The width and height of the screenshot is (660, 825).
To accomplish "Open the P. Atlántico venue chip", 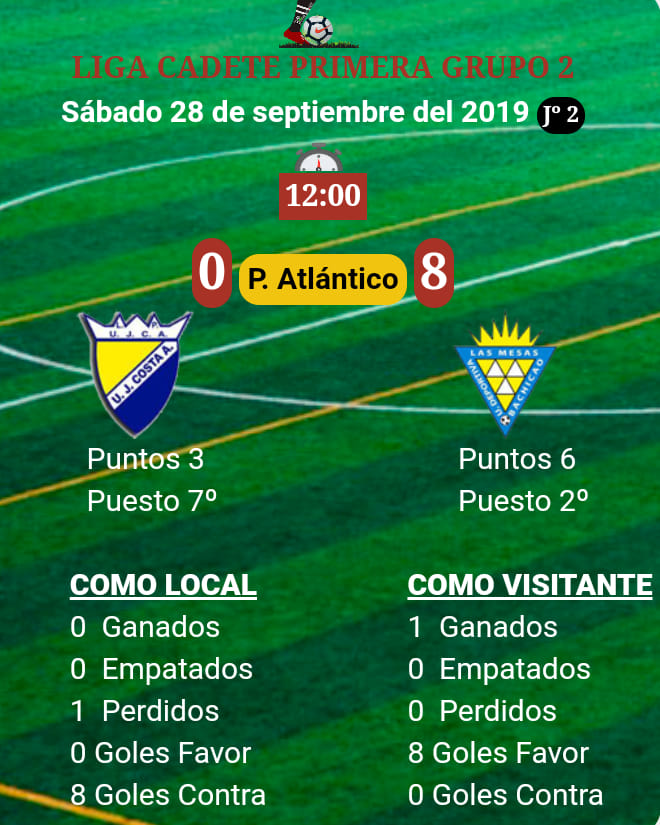I will (323, 279).
